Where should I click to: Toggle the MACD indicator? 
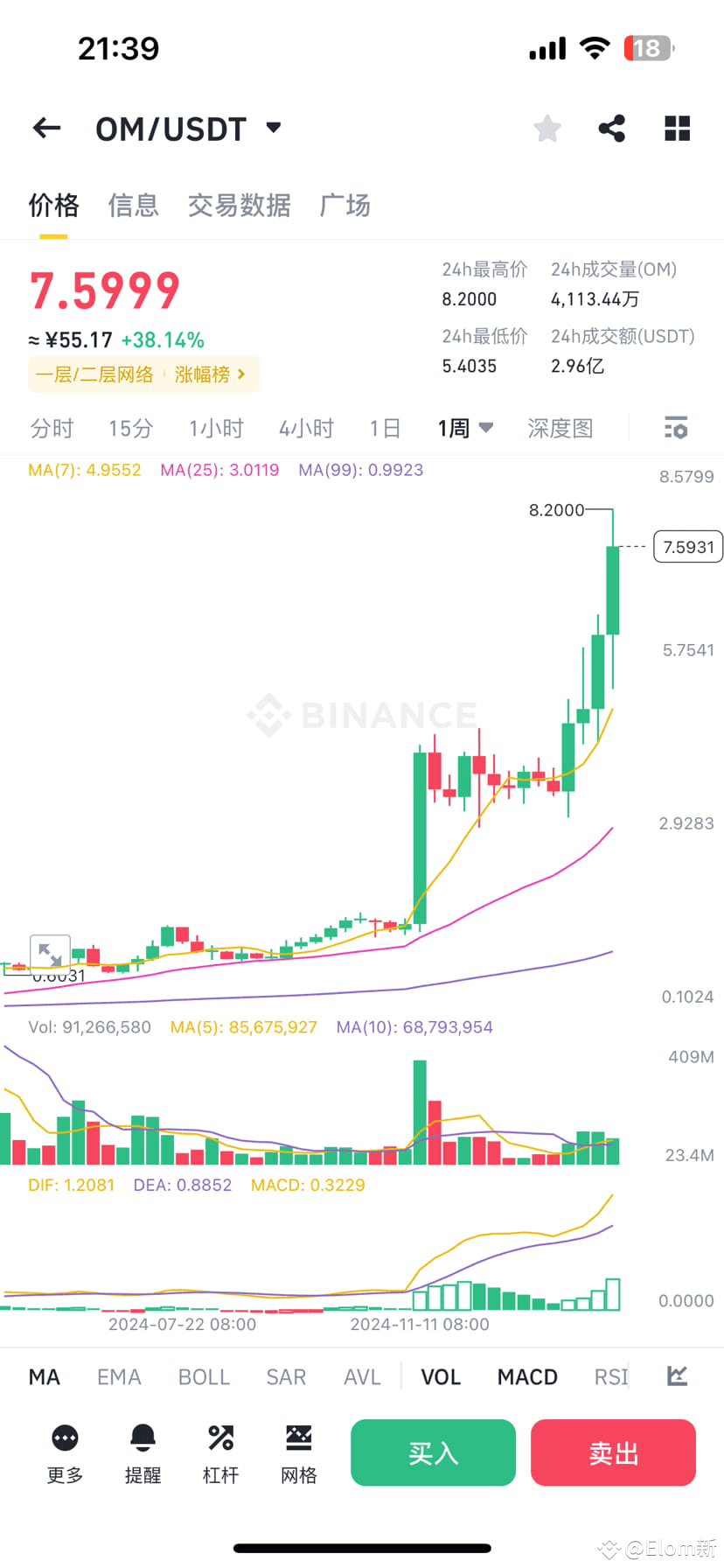[526, 1376]
